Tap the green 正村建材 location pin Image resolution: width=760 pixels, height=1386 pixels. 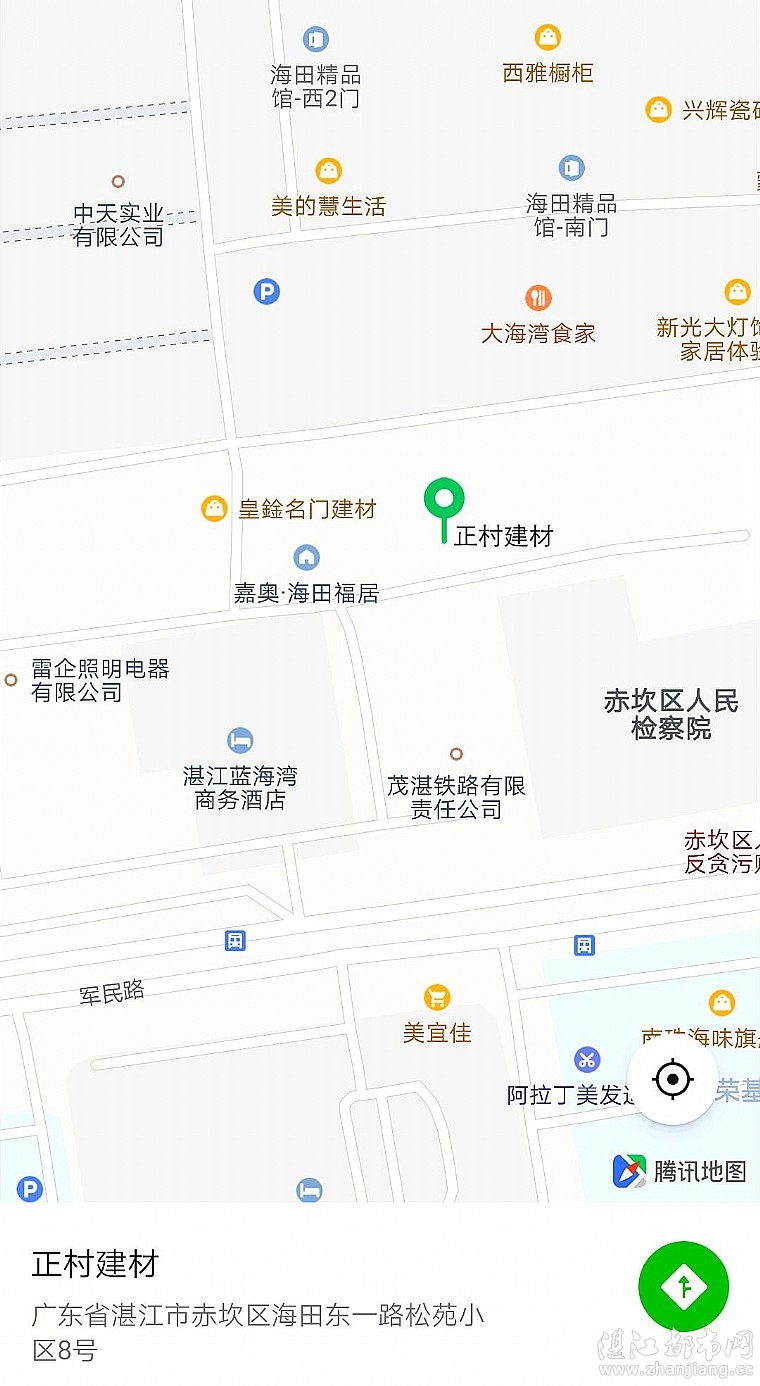point(444,499)
